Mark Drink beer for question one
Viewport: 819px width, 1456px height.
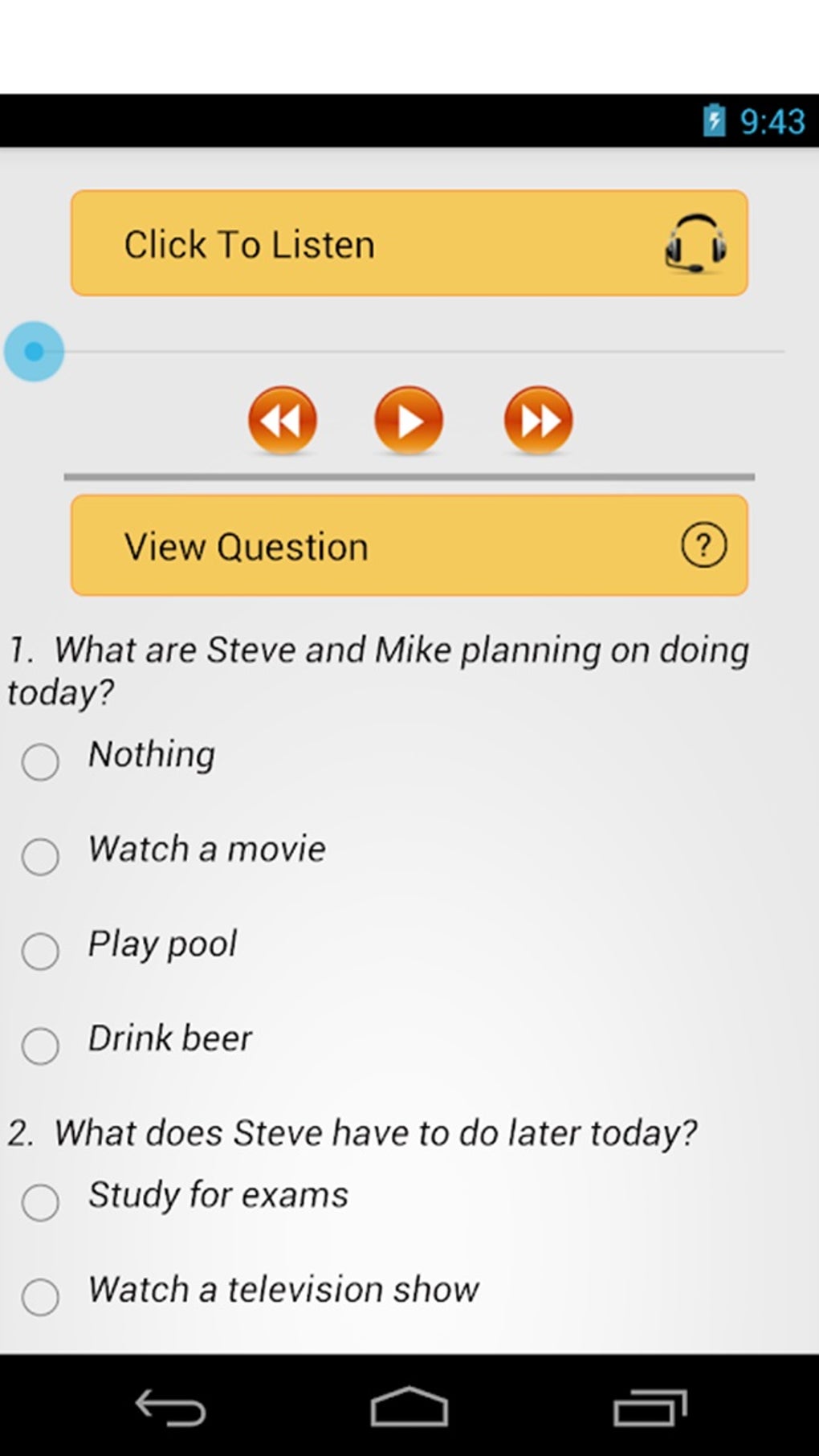pyautogui.click(x=40, y=1046)
